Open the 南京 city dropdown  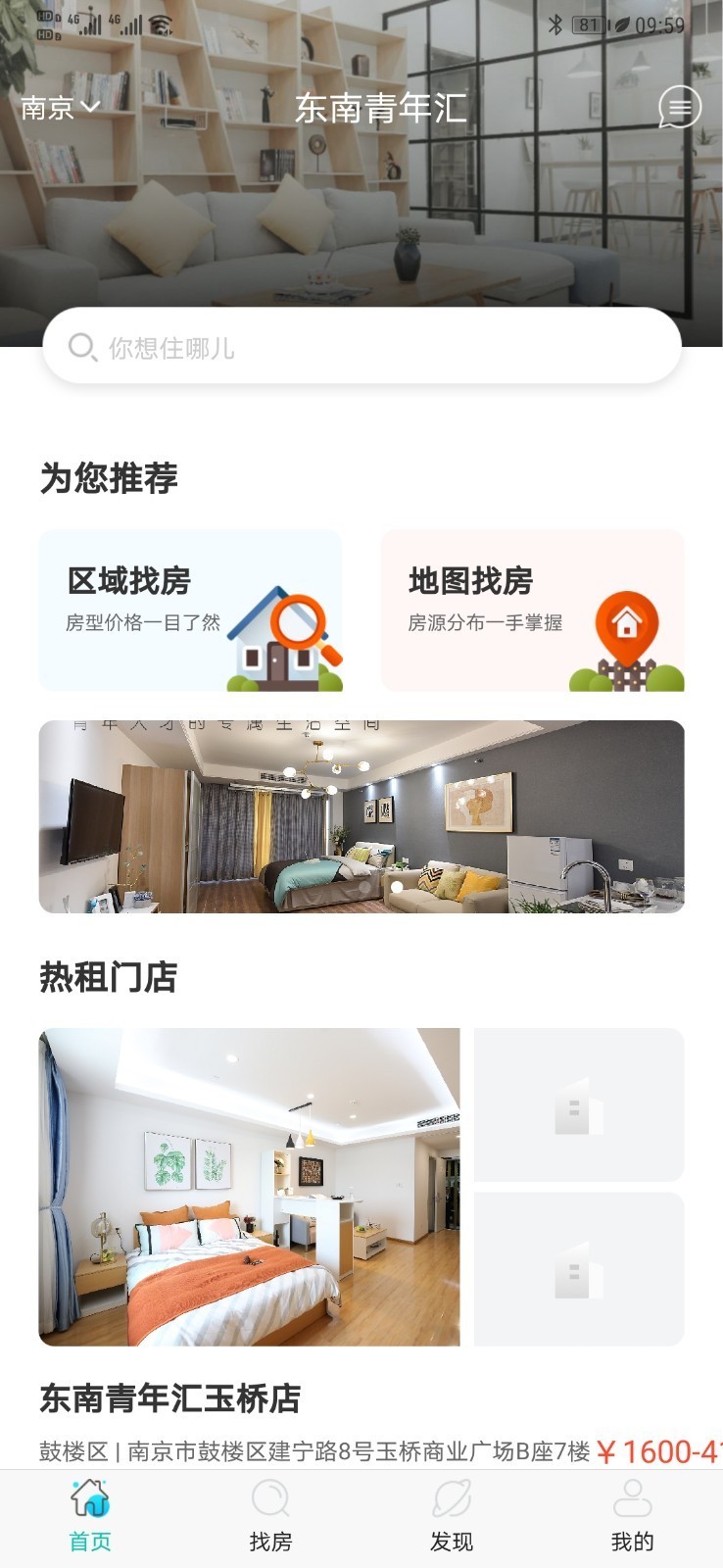coord(60,107)
